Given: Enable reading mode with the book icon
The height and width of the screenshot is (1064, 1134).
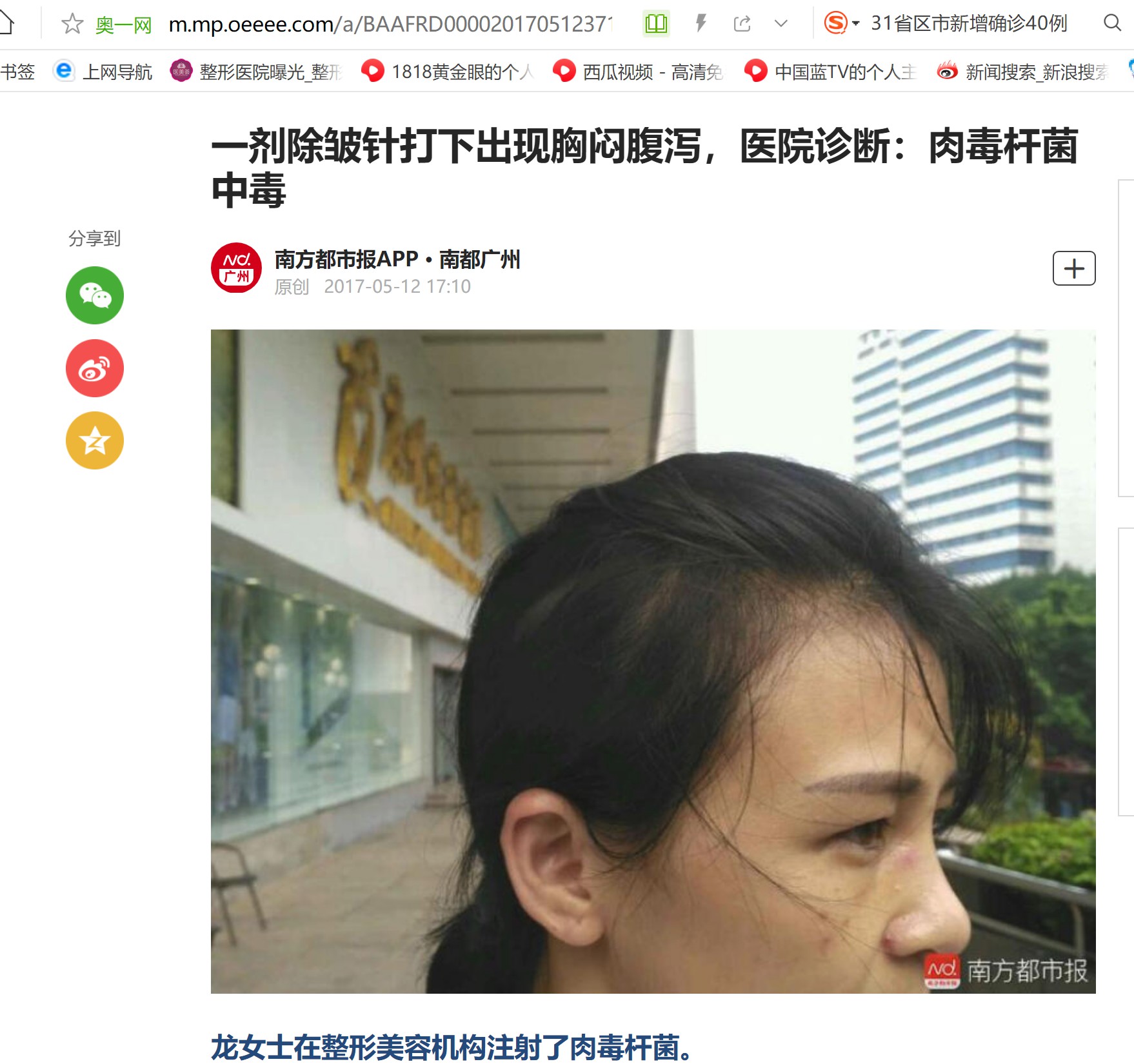Looking at the screenshot, I should [x=656, y=25].
